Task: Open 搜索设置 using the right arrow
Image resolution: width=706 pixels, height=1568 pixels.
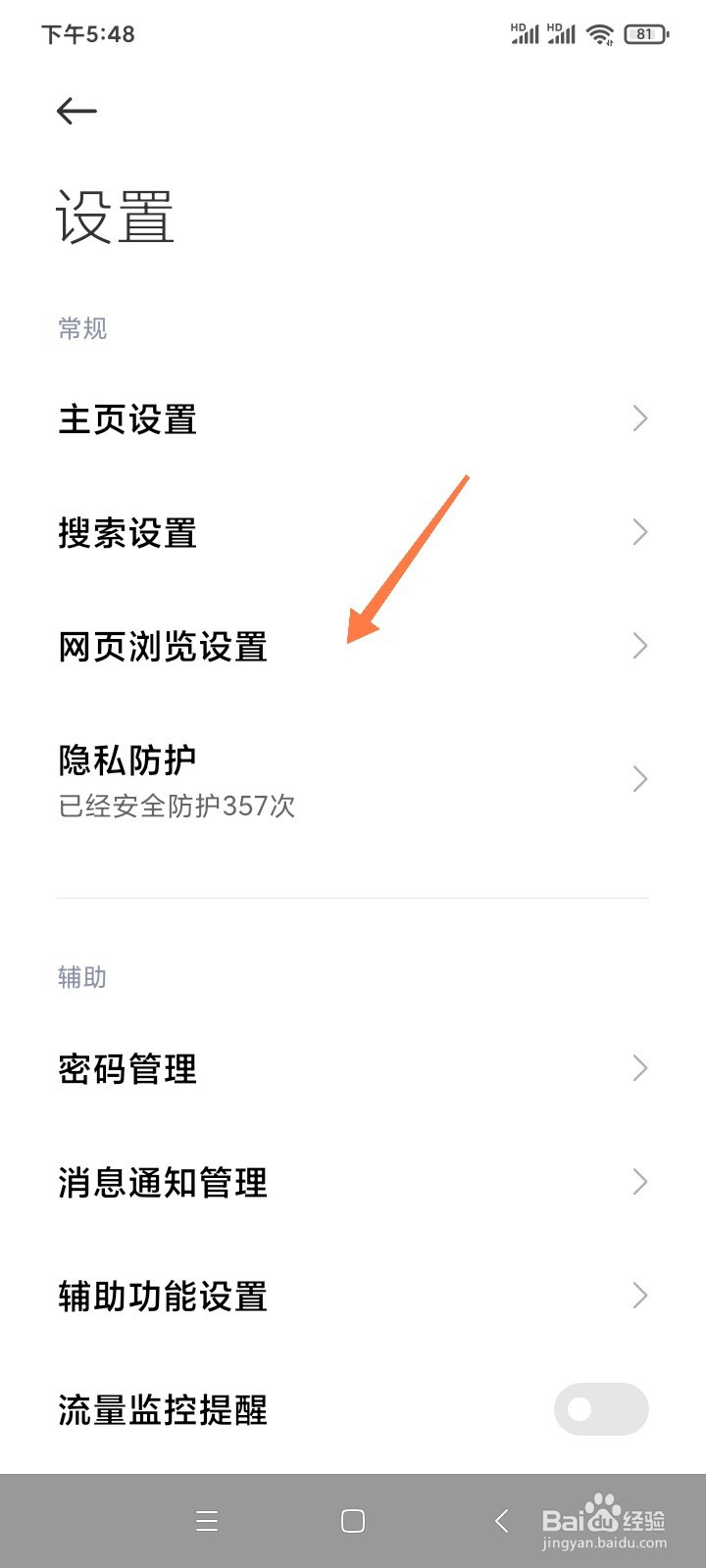Action: [x=639, y=532]
